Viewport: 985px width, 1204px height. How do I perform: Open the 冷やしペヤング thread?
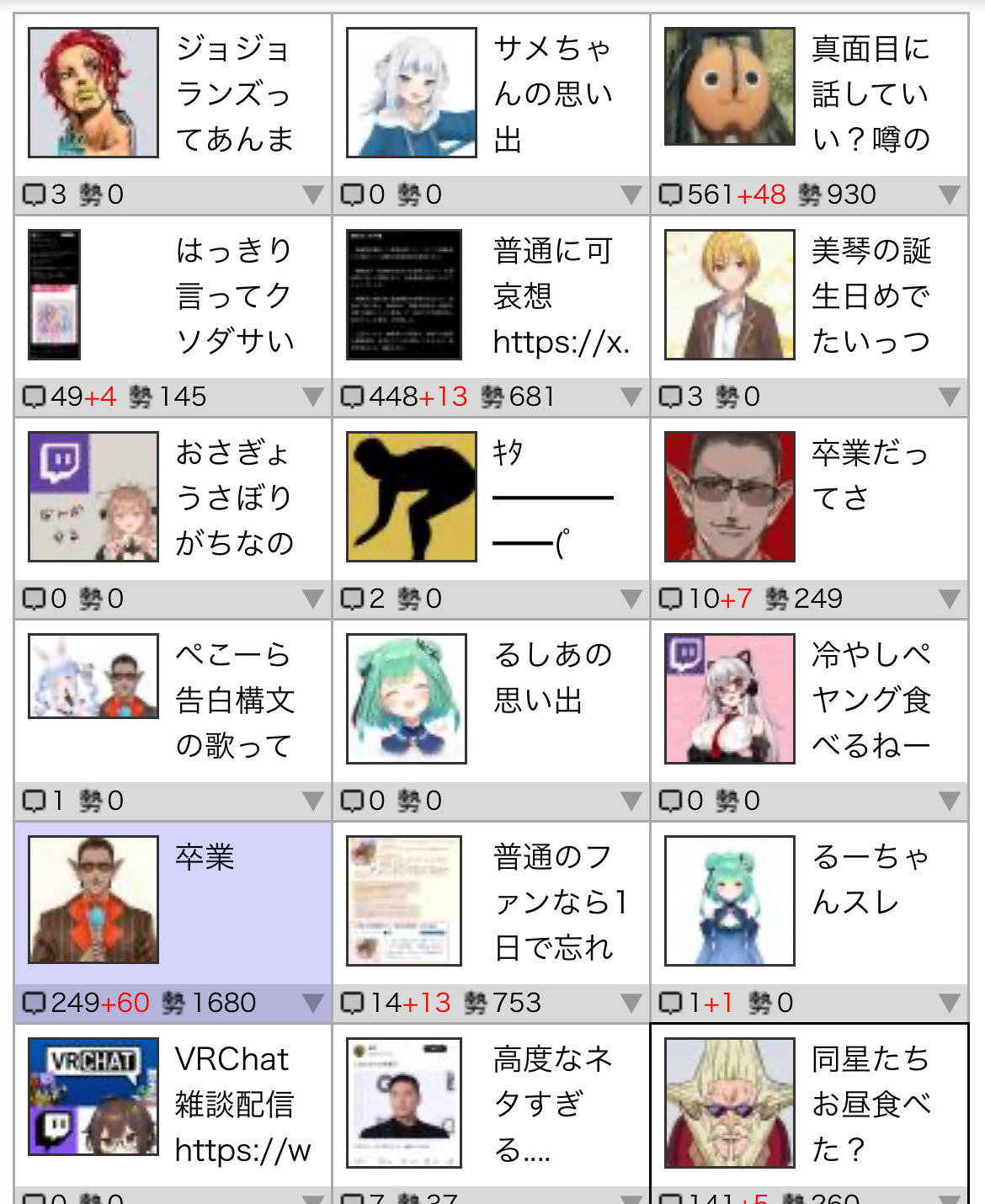coord(871,700)
